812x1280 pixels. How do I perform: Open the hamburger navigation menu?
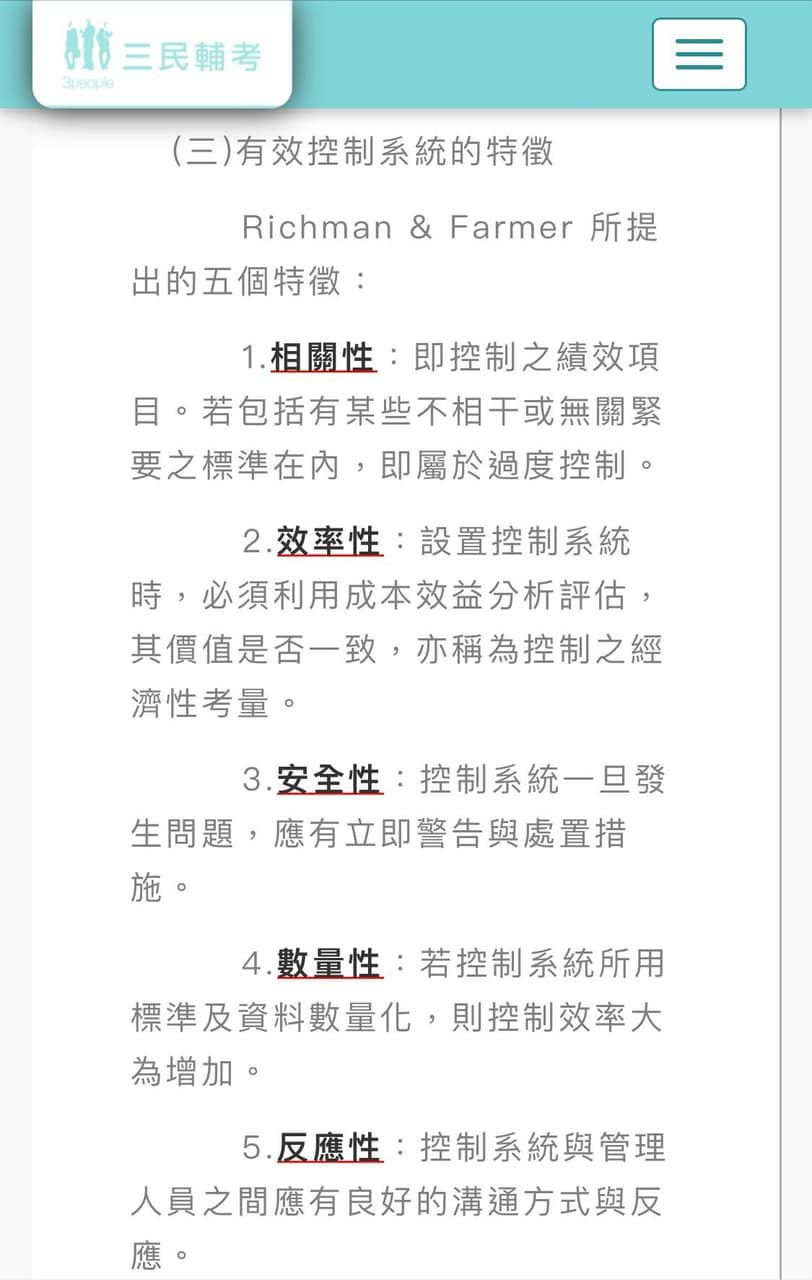point(699,54)
